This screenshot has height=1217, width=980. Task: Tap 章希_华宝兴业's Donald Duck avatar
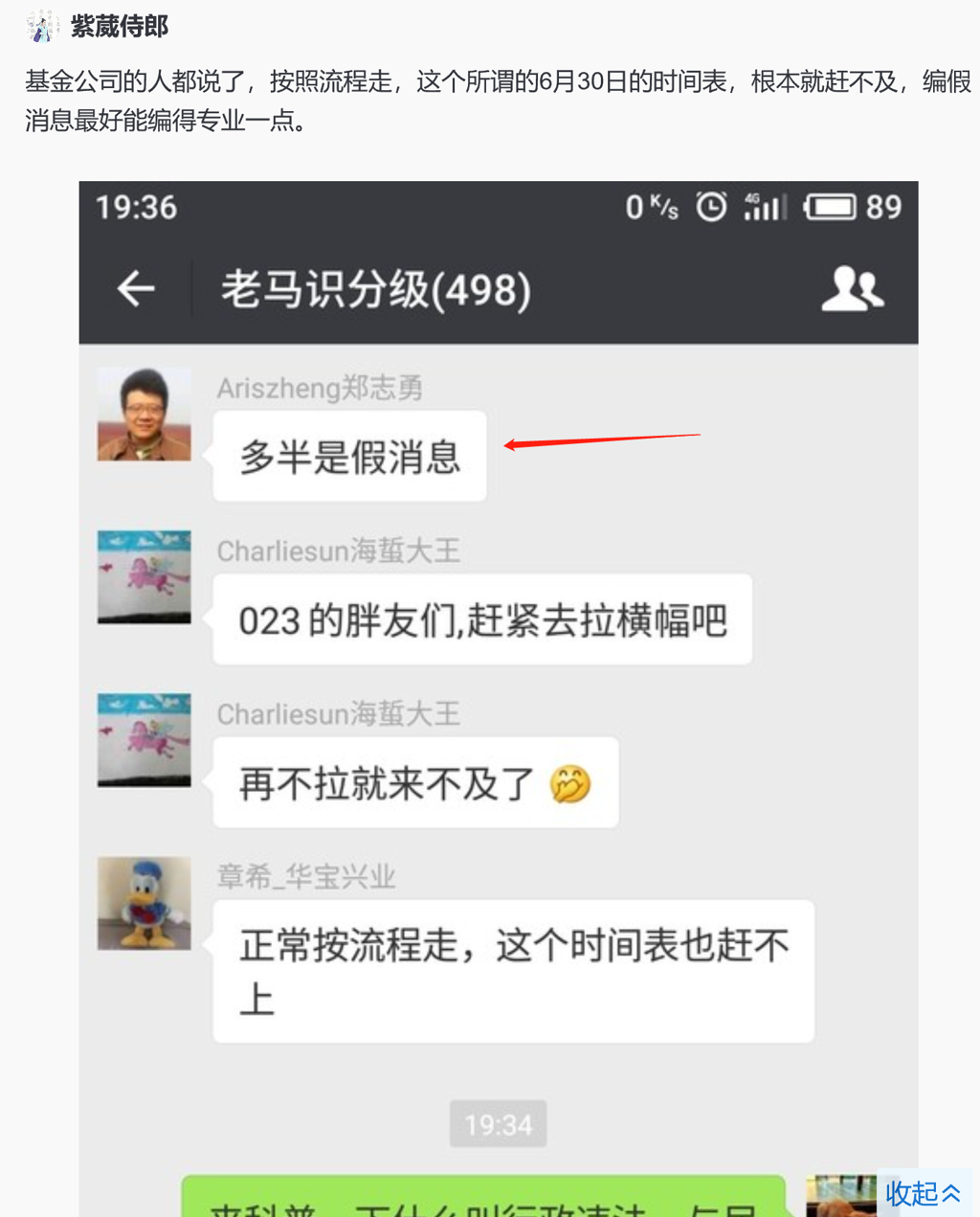point(144,902)
